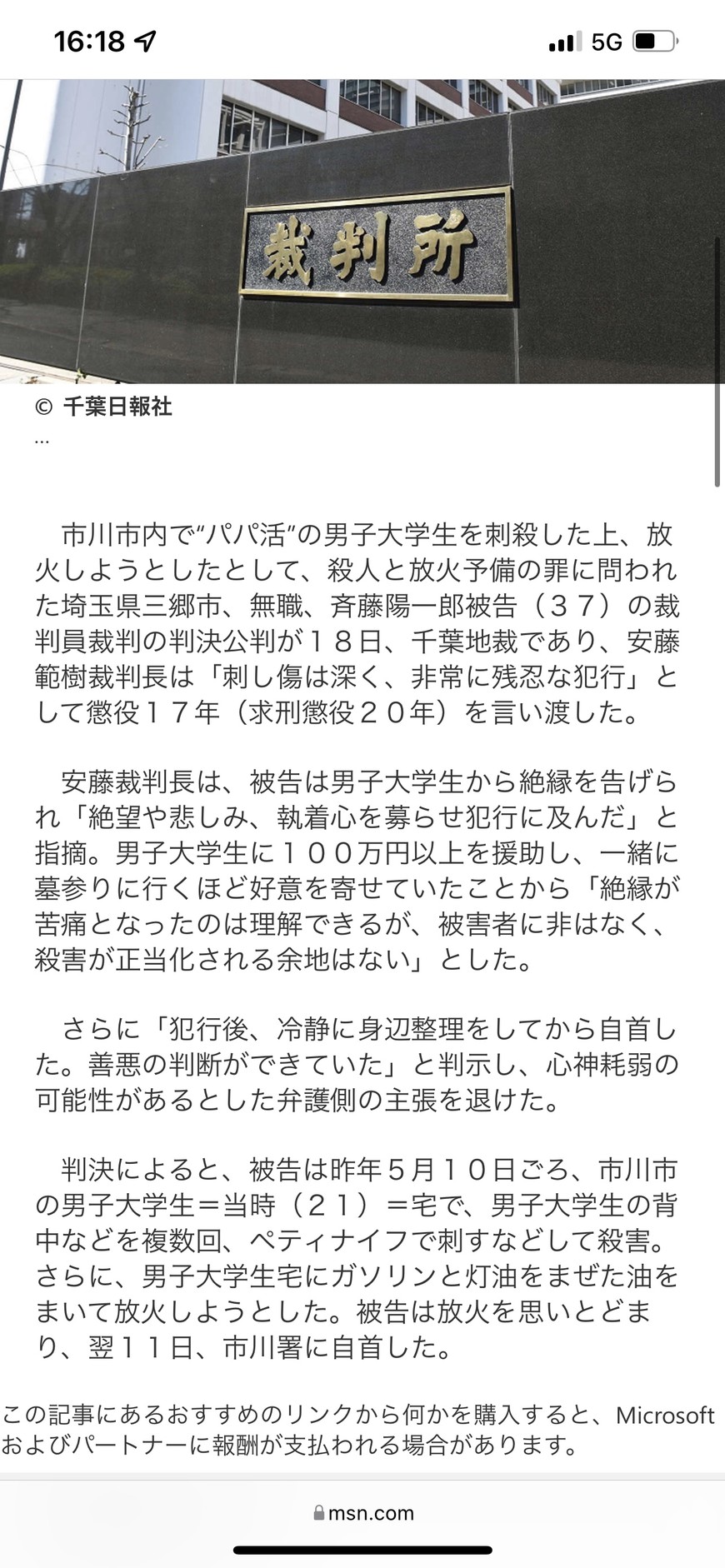
Task: Expand the photo caption ellipsis
Action: tap(42, 440)
